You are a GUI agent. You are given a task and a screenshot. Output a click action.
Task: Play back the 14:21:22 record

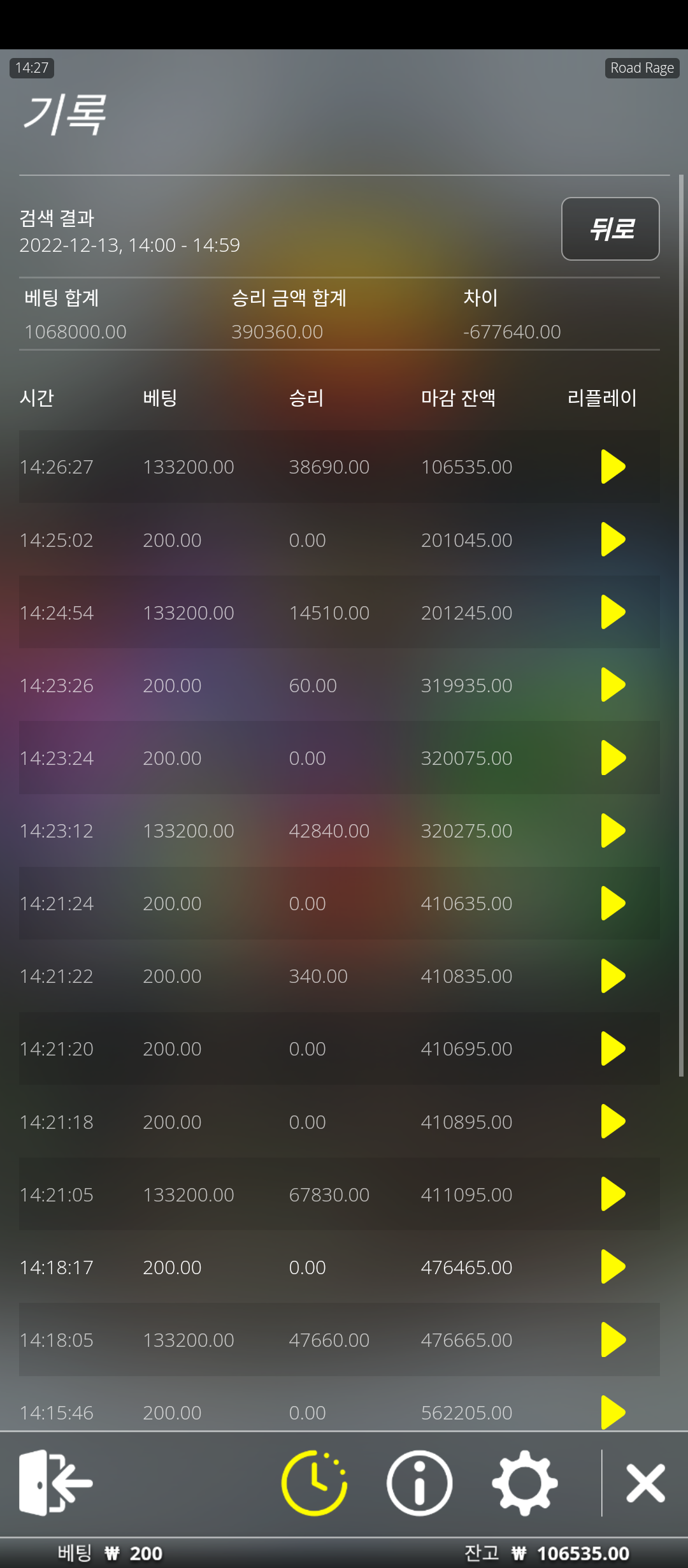(x=613, y=976)
